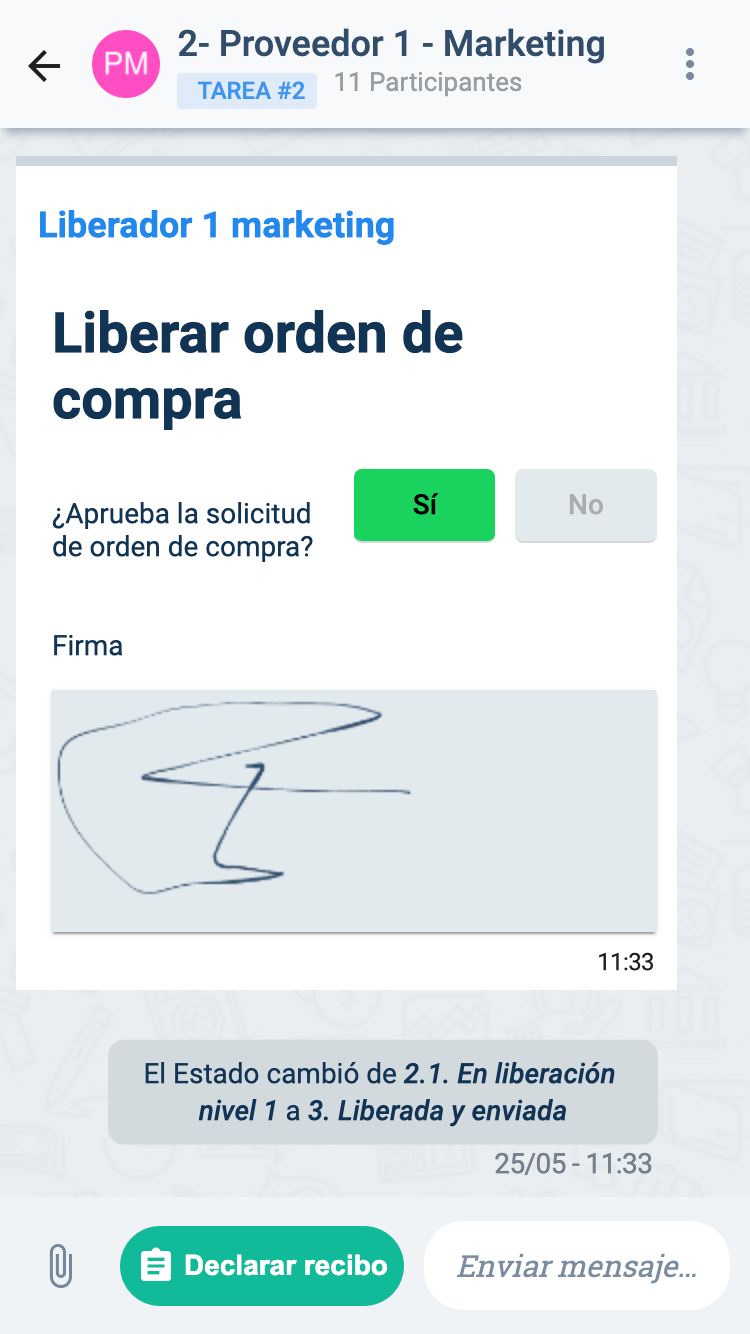Select No to reject the purchase order

pyautogui.click(x=585, y=505)
